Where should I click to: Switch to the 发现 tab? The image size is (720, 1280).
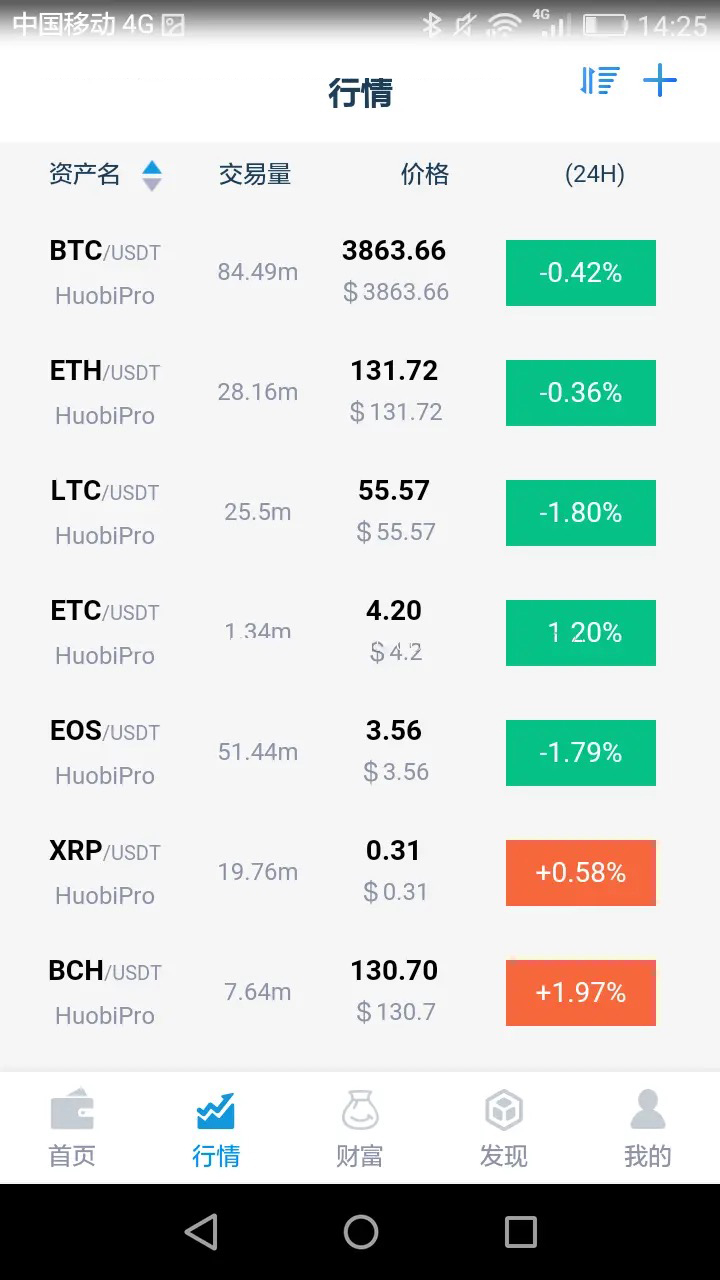(504, 1128)
